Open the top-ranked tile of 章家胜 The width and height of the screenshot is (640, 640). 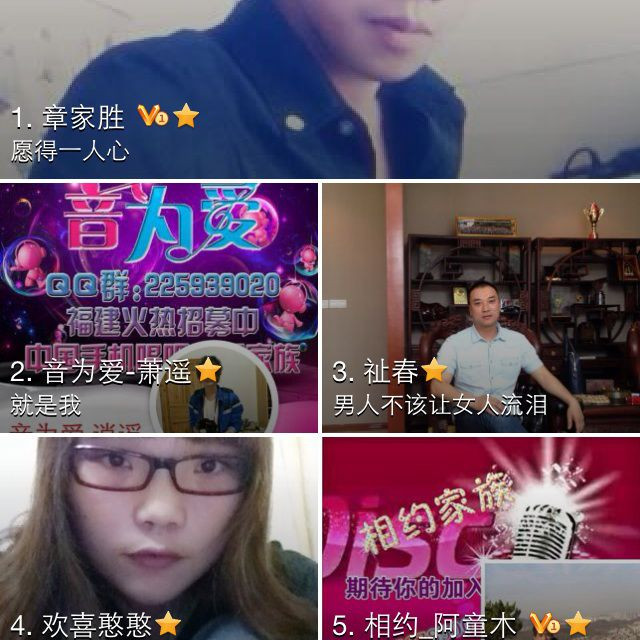pos(320,88)
